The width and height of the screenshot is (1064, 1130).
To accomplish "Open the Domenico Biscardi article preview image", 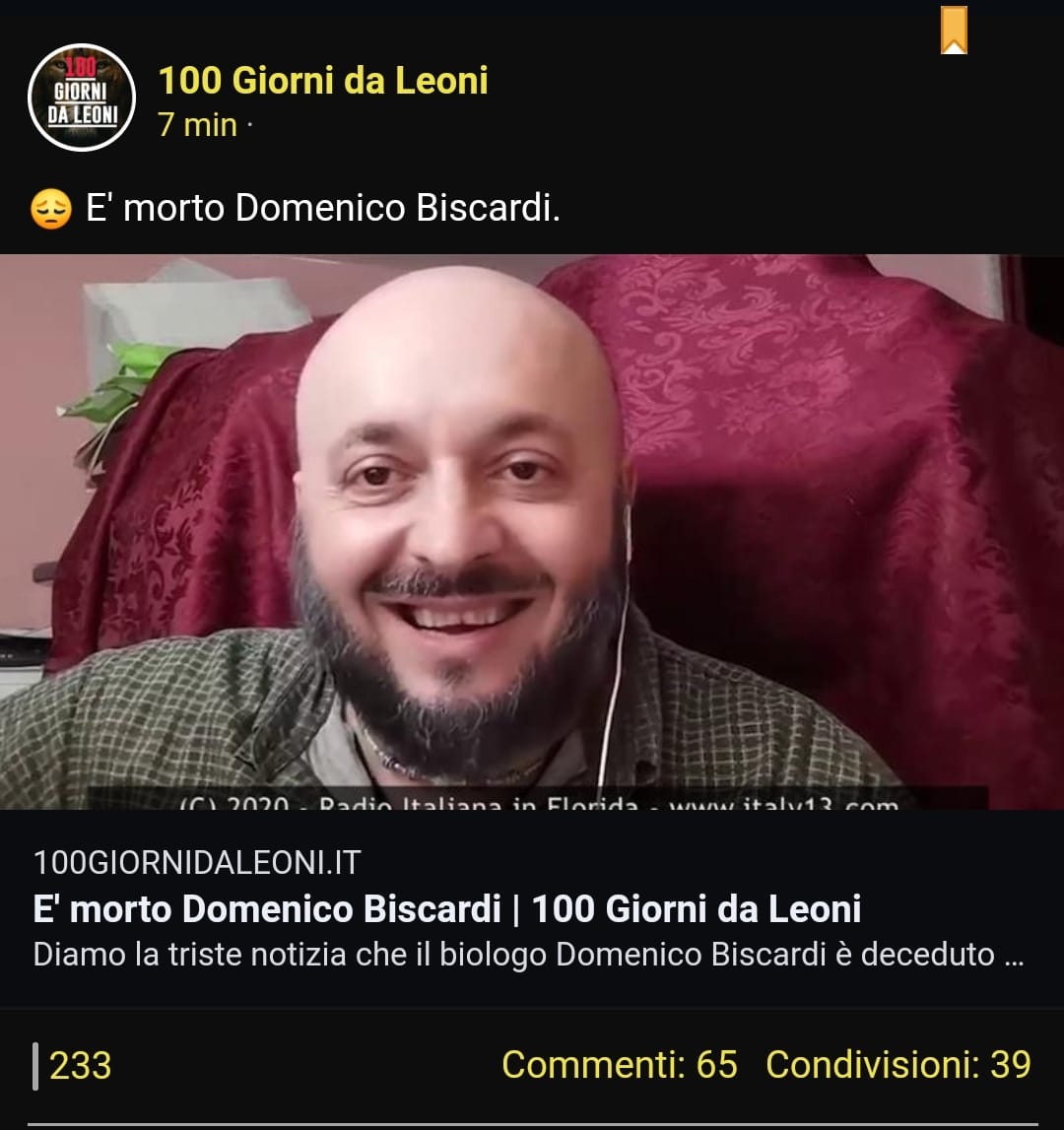I will [532, 532].
